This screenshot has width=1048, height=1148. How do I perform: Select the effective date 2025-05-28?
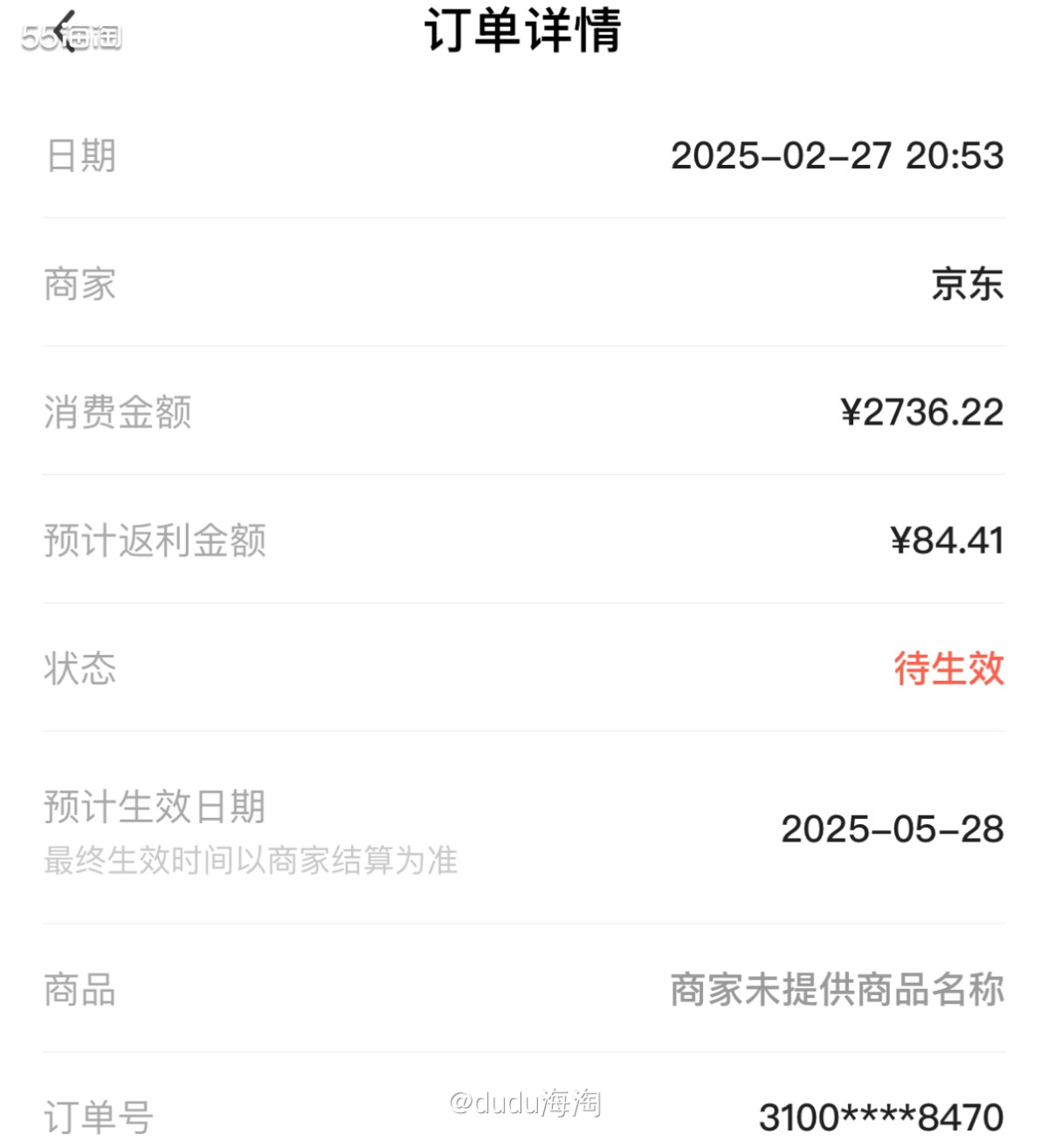point(893,829)
